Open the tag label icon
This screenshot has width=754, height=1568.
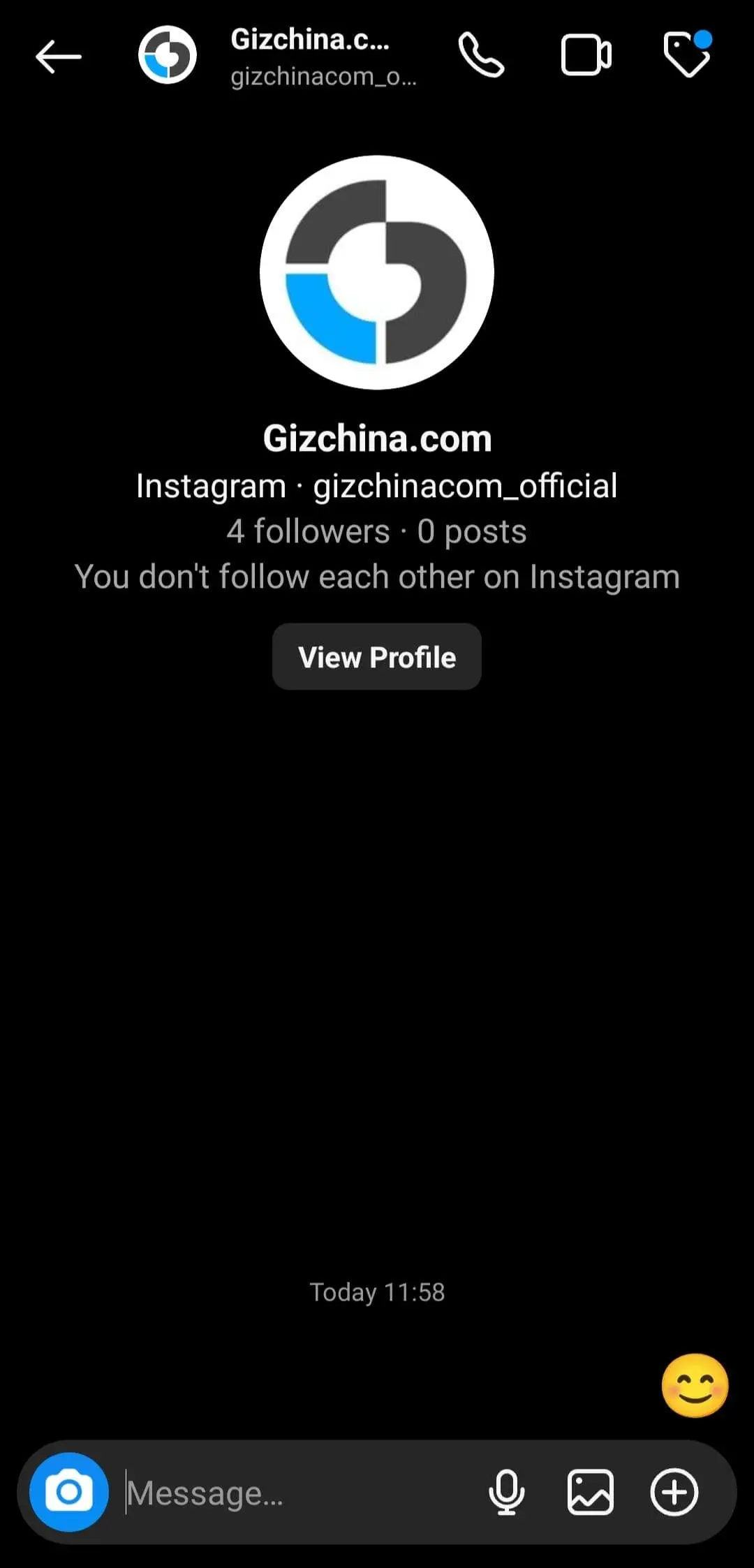(688, 54)
